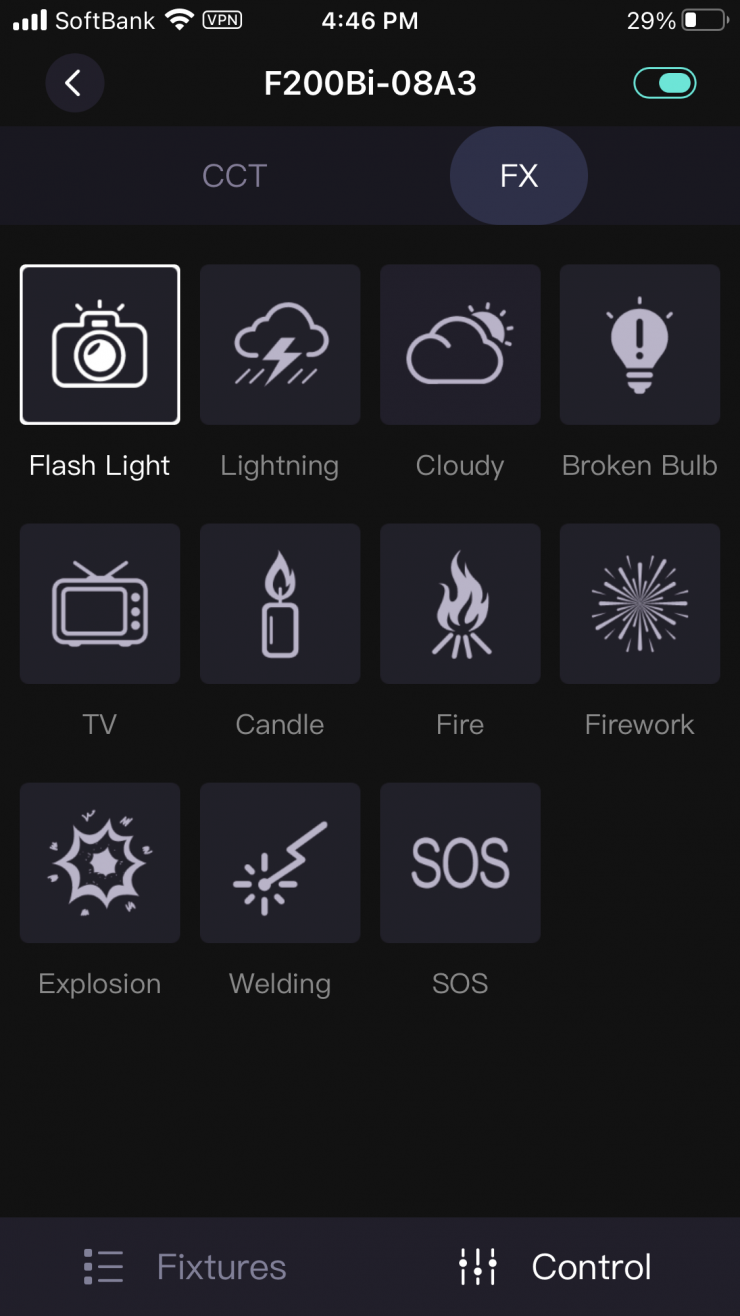Screen dimensions: 740x1316
Task: Start the SOS effect
Action: (x=460, y=863)
